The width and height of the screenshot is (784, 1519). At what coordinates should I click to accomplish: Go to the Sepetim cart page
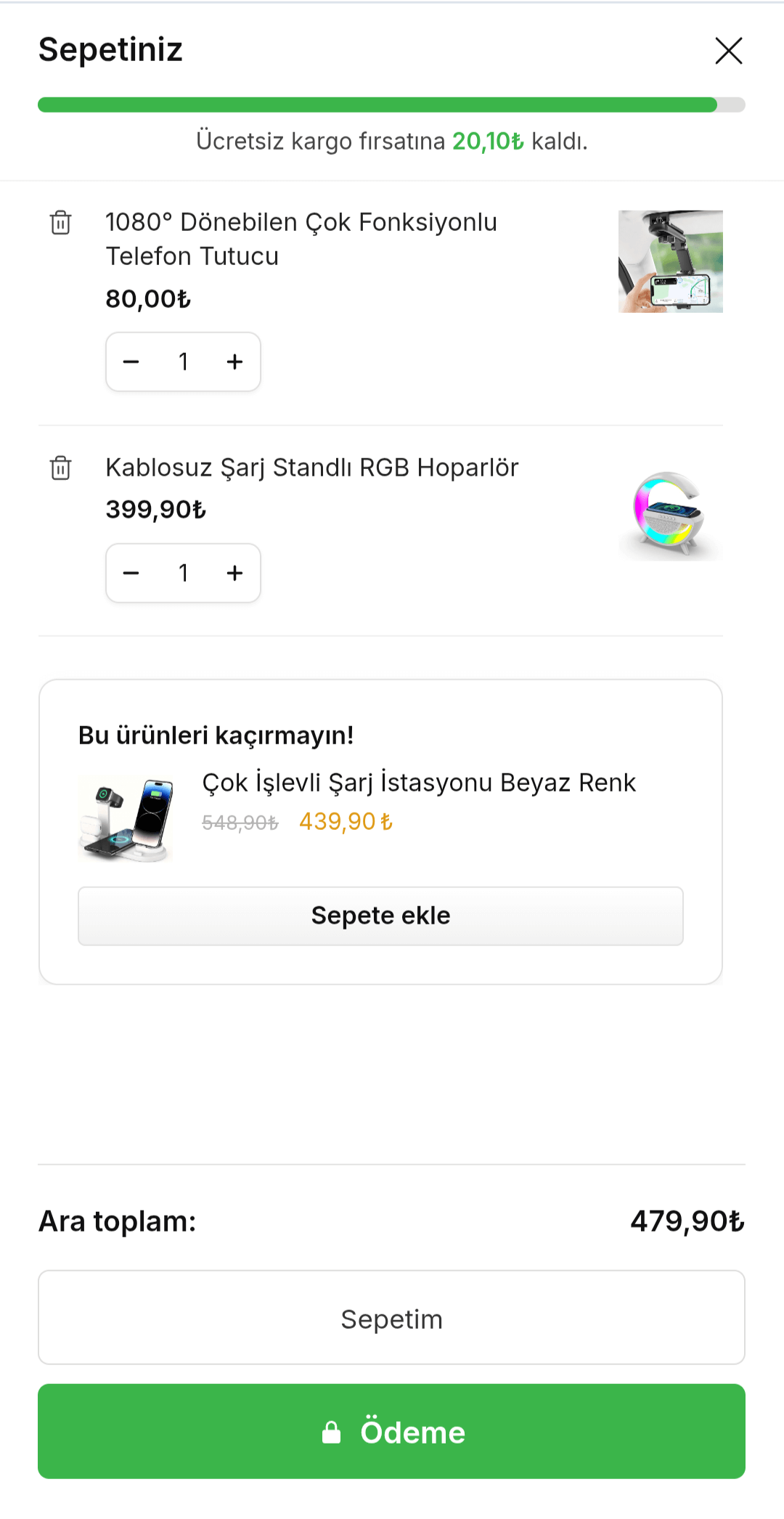pos(391,1318)
